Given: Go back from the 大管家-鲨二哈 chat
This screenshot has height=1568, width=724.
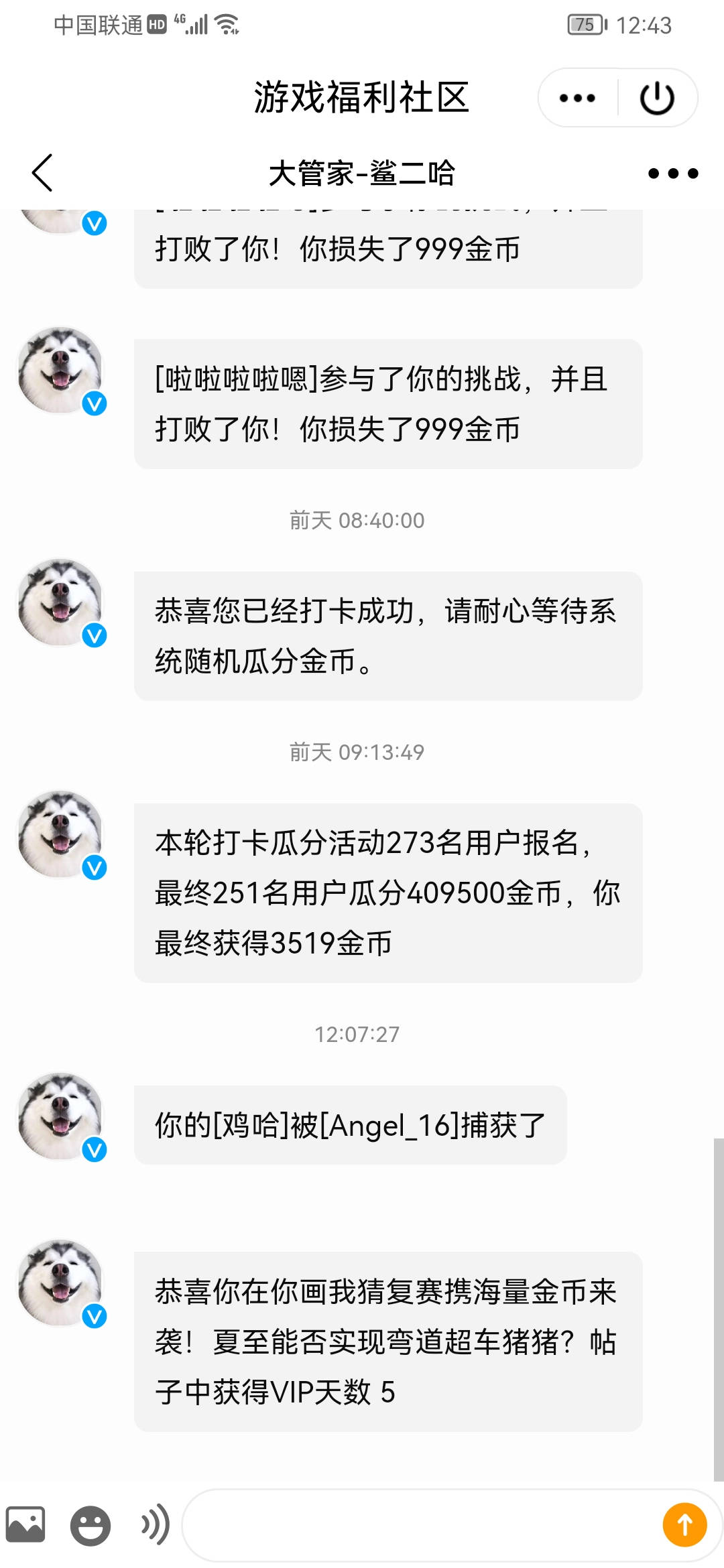Looking at the screenshot, I should click(x=42, y=173).
